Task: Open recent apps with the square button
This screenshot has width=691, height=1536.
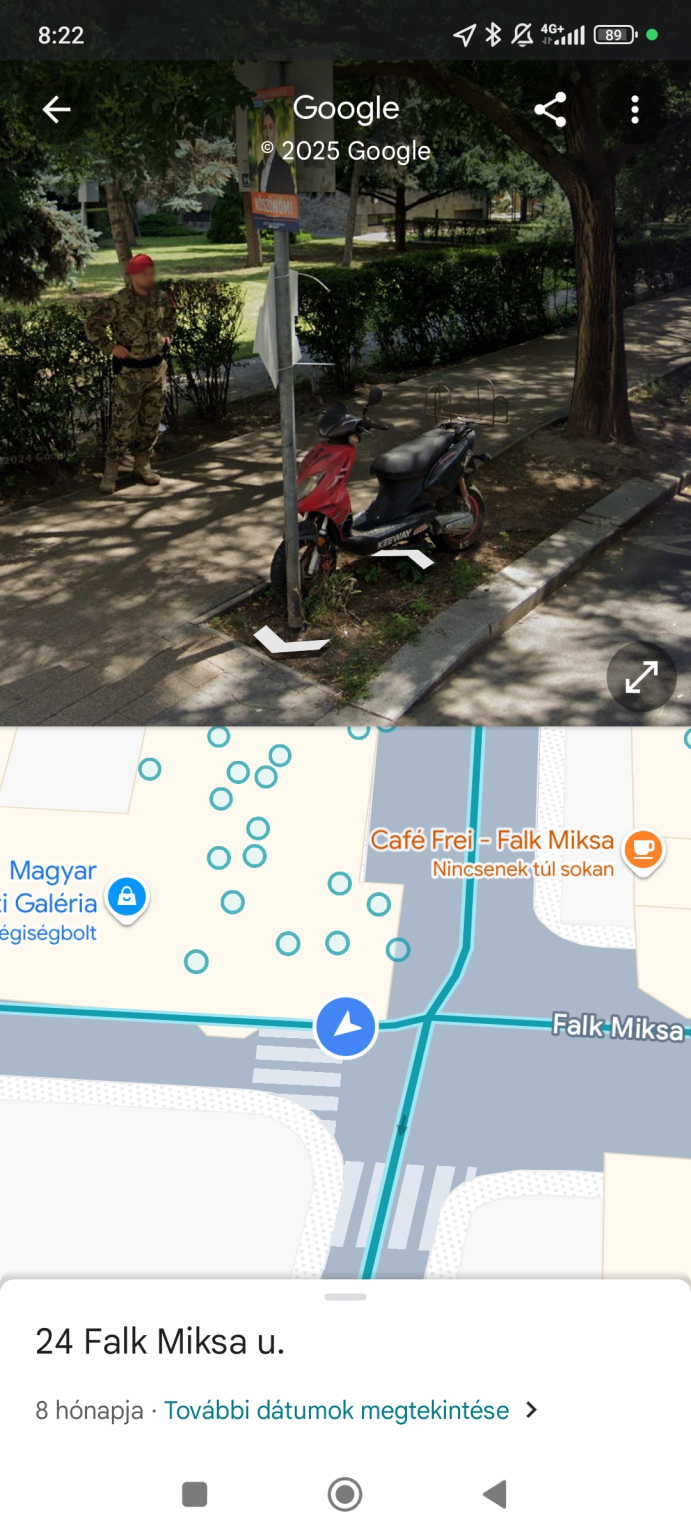Action: pos(195,1494)
